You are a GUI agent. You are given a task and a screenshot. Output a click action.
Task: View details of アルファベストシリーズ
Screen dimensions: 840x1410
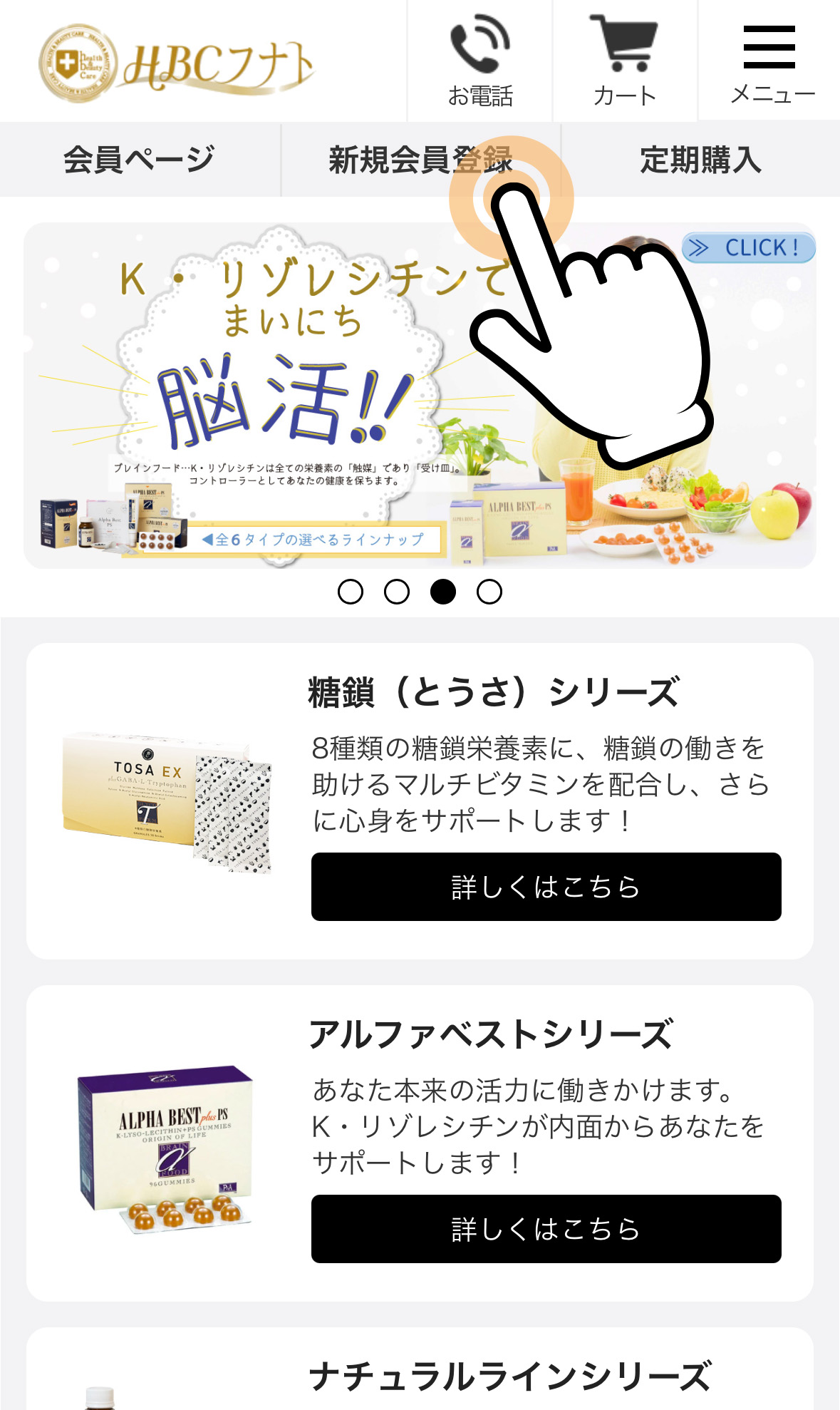(x=546, y=1229)
